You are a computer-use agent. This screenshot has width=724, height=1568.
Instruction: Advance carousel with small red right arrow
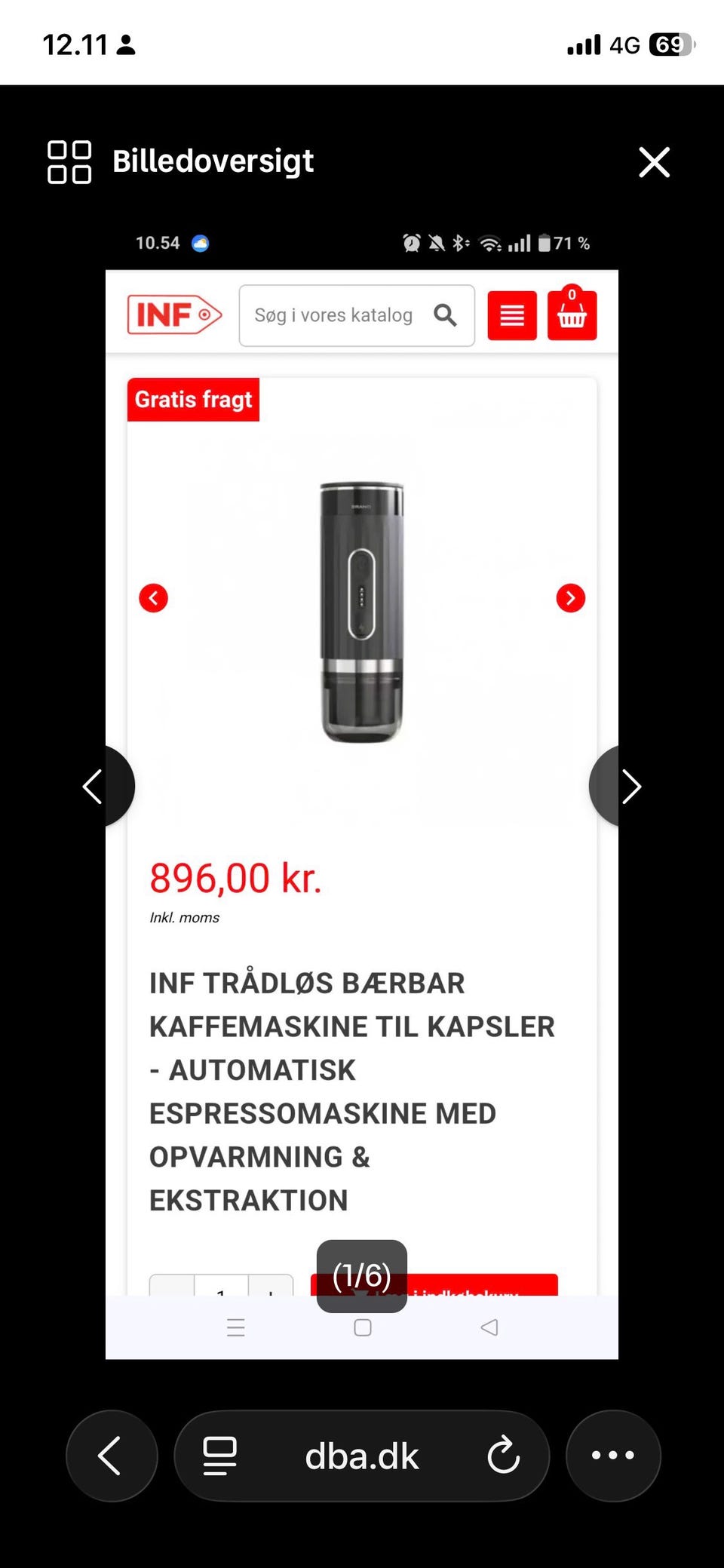571,598
